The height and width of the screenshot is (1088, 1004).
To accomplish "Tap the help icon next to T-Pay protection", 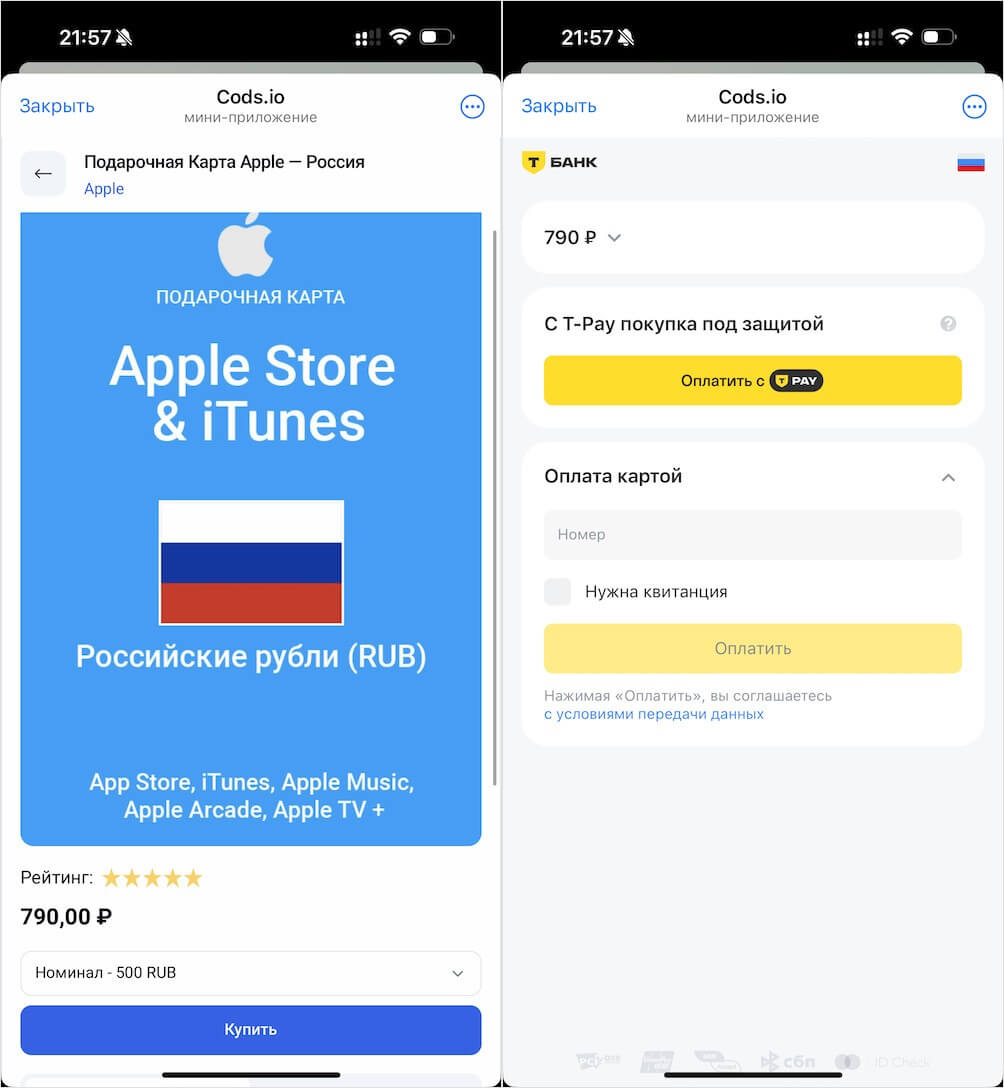I will click(948, 324).
